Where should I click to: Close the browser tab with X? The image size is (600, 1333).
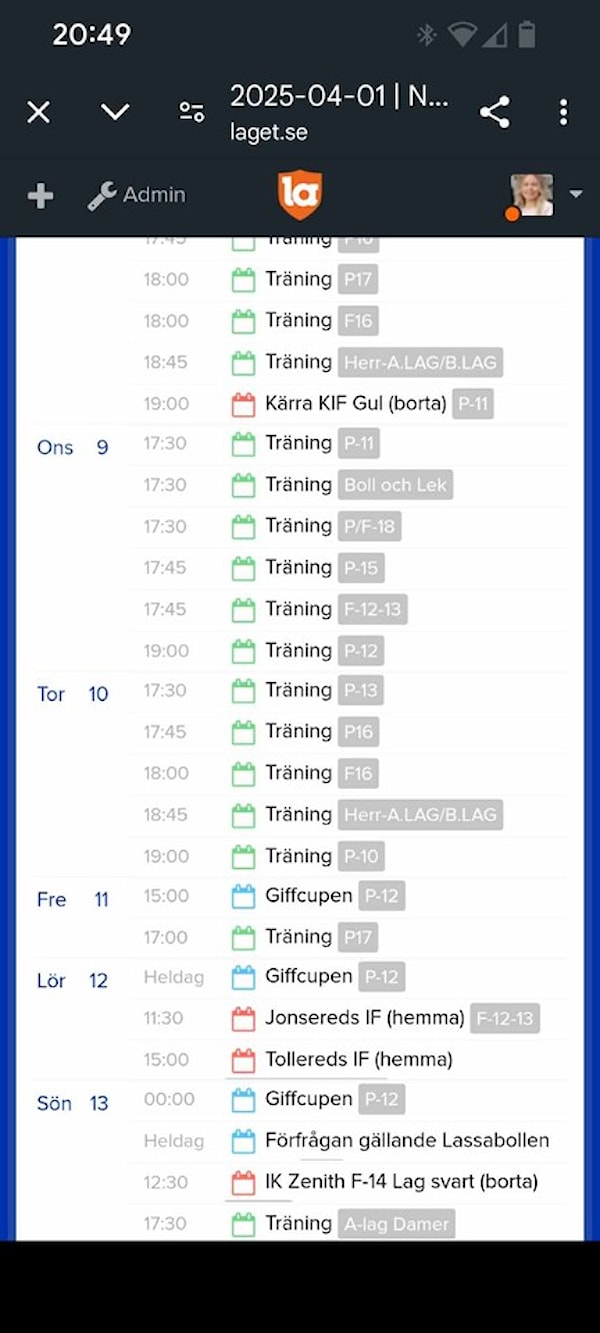pos(38,112)
